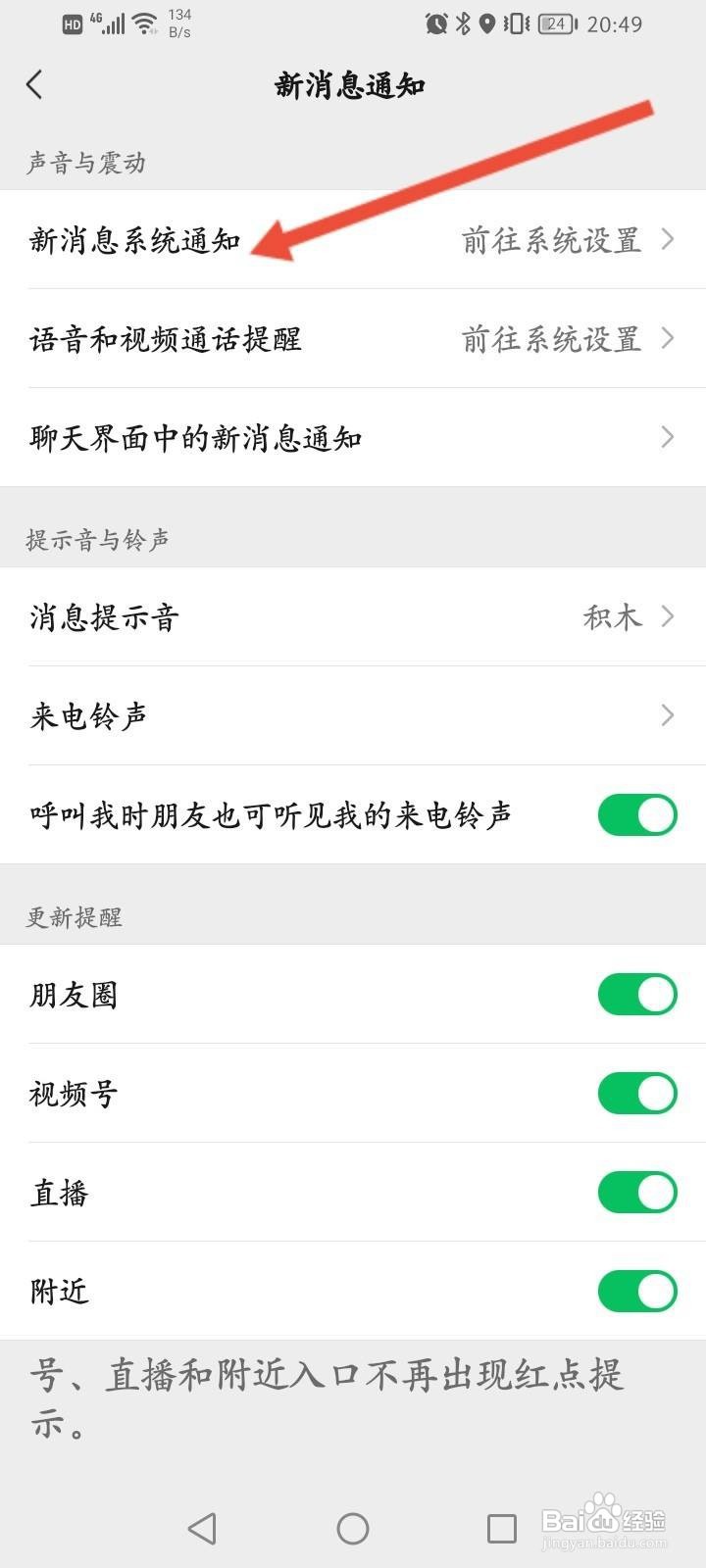Open 语音和视频通话提醒 row
Image resolution: width=706 pixels, height=1568 pixels.
(x=353, y=339)
